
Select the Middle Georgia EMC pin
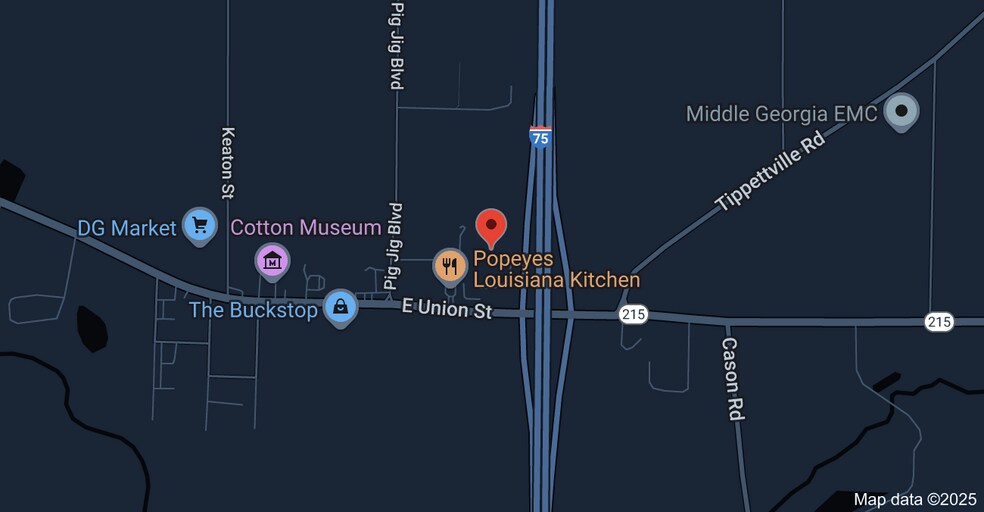pyautogui.click(x=902, y=112)
